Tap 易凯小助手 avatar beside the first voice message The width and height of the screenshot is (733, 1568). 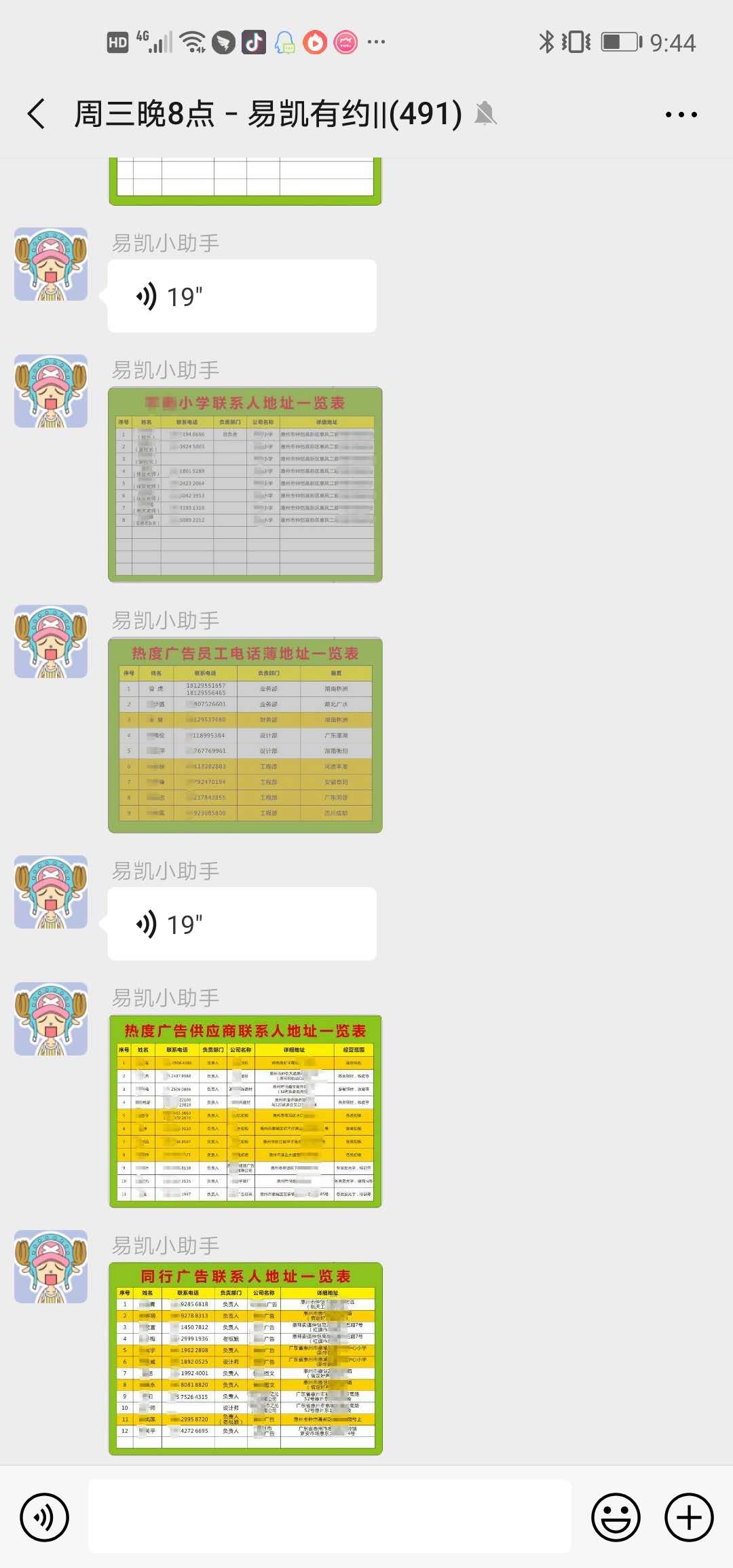[x=51, y=264]
